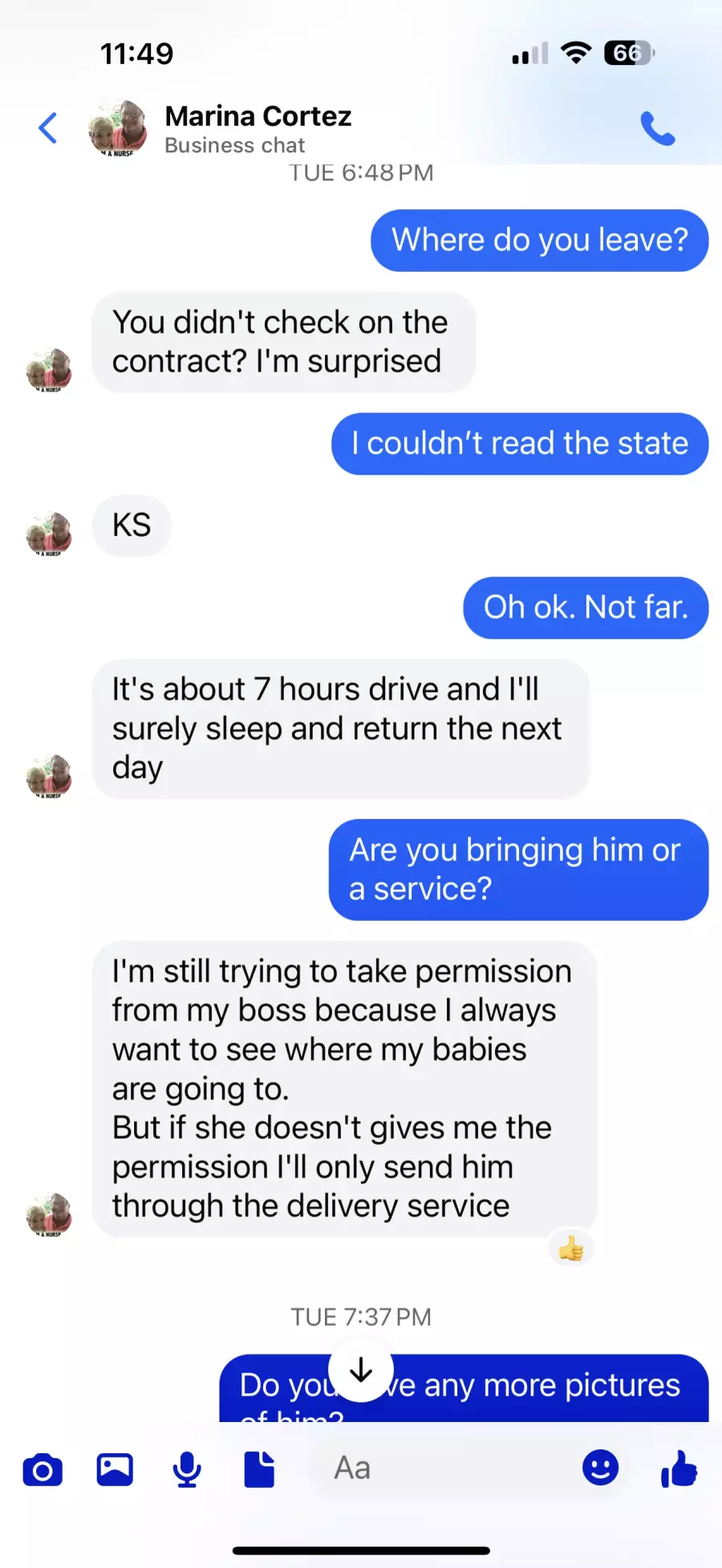The width and height of the screenshot is (722, 1568).
Task: Open the photo gallery picker
Action: (115, 1469)
